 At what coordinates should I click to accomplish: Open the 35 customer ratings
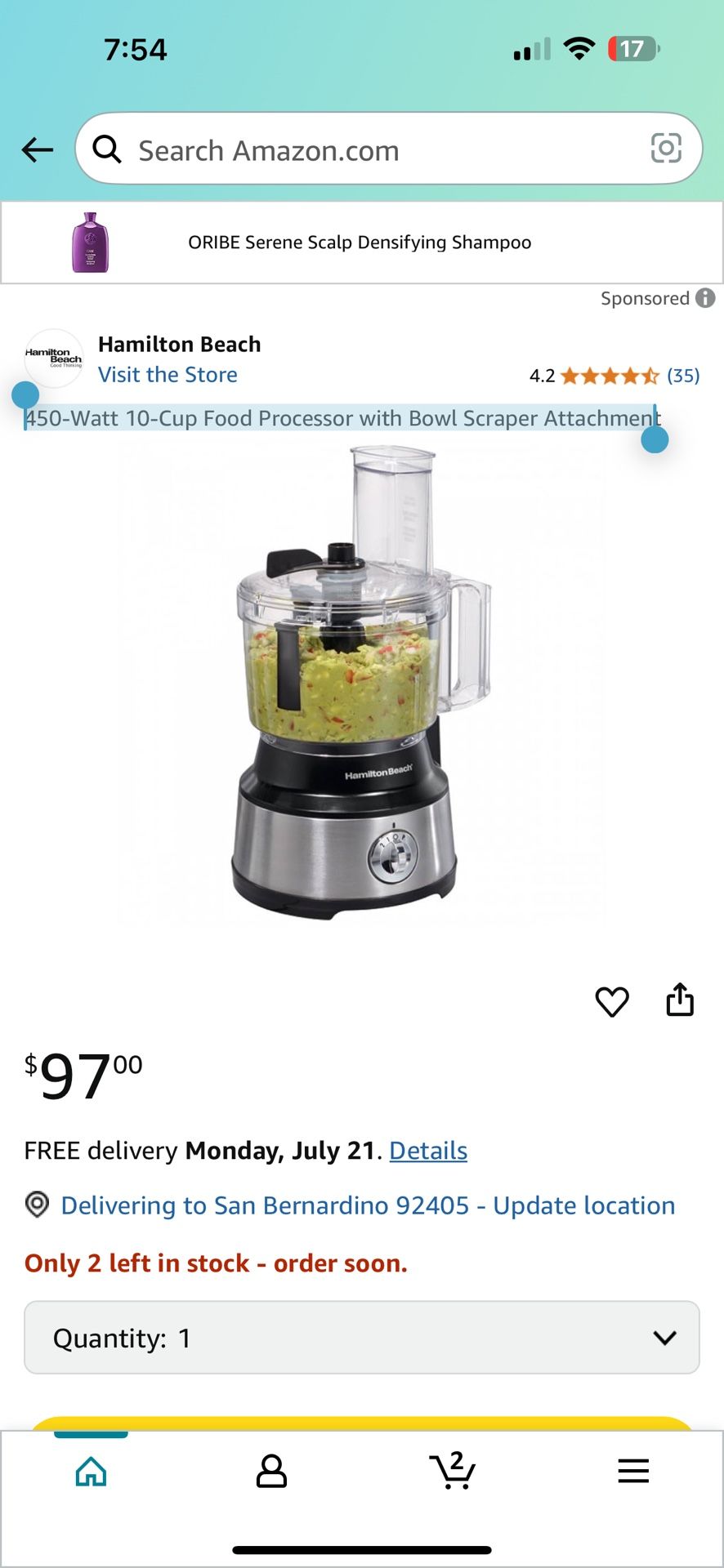click(682, 376)
